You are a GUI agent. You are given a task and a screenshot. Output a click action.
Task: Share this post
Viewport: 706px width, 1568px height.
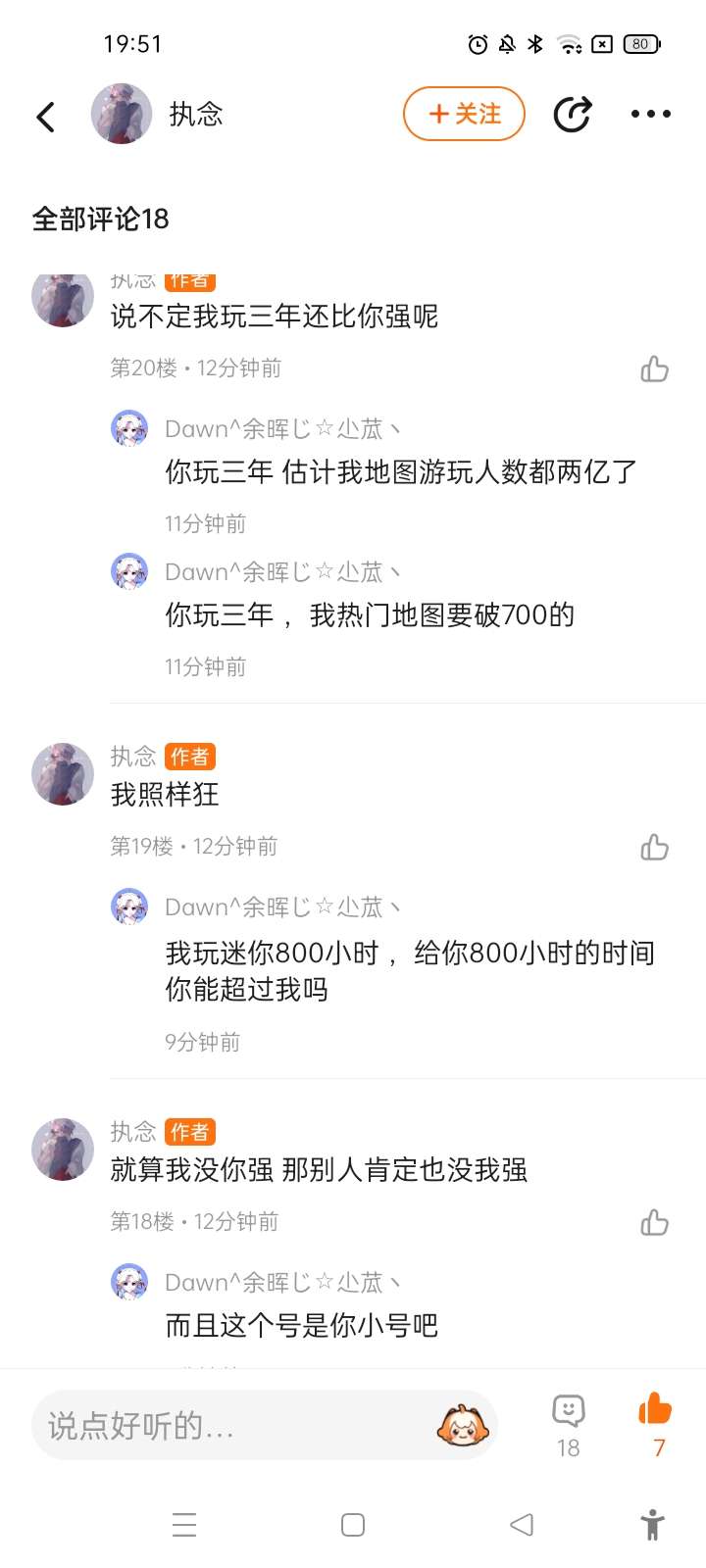[572, 114]
